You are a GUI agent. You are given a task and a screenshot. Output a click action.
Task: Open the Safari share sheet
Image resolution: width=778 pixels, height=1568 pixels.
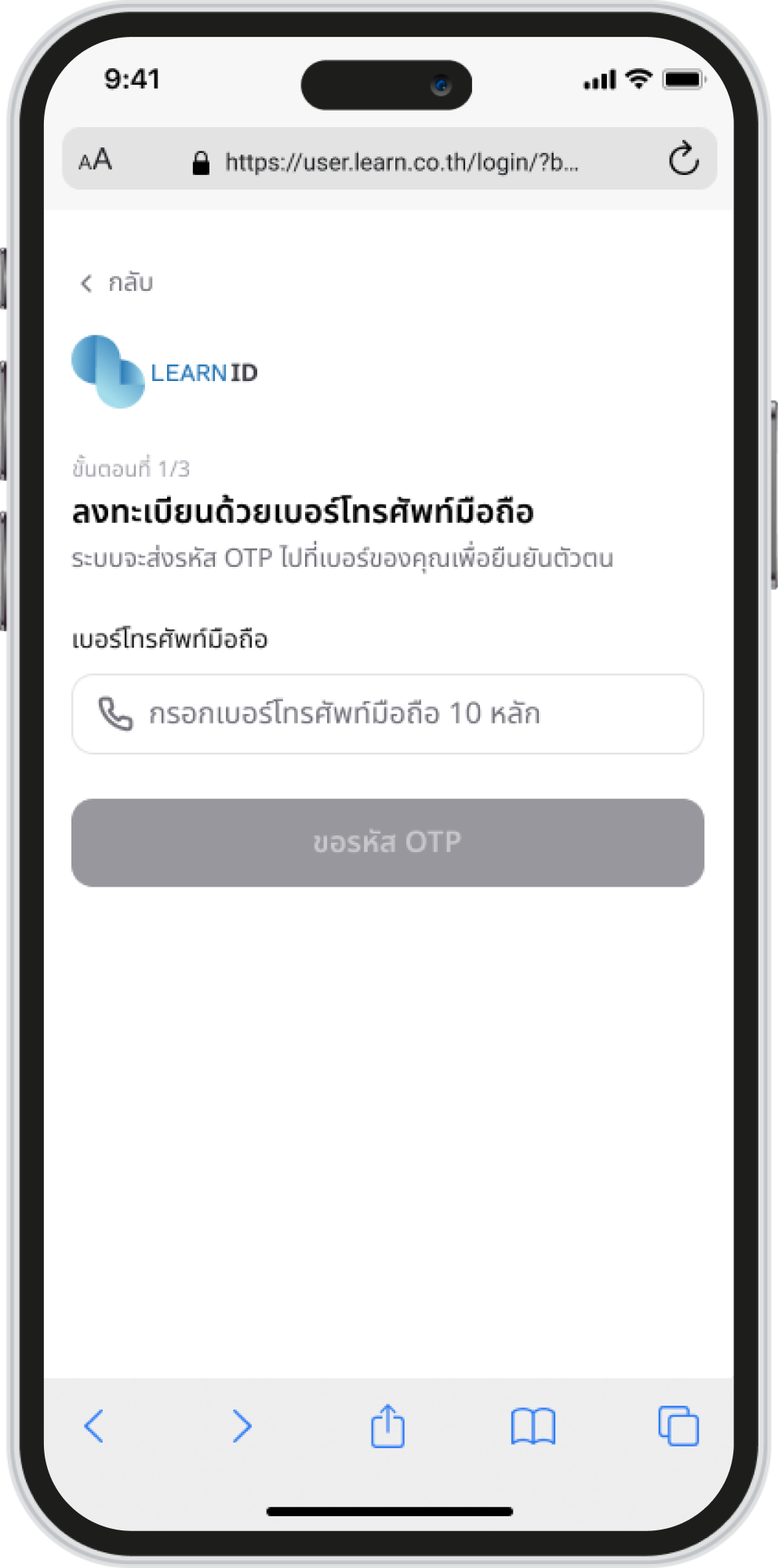387,1426
